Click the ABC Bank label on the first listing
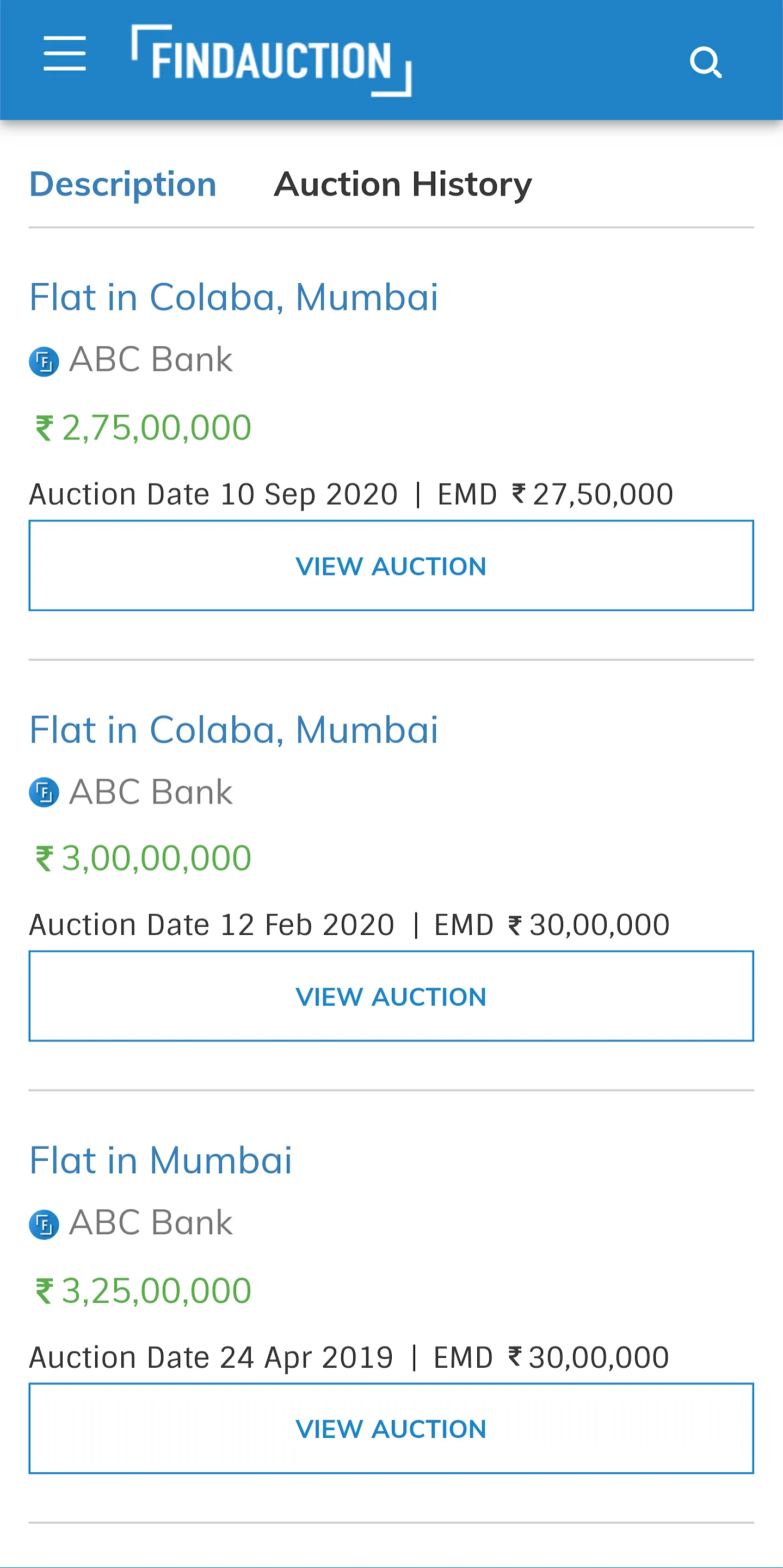The image size is (783, 1568). (x=150, y=360)
